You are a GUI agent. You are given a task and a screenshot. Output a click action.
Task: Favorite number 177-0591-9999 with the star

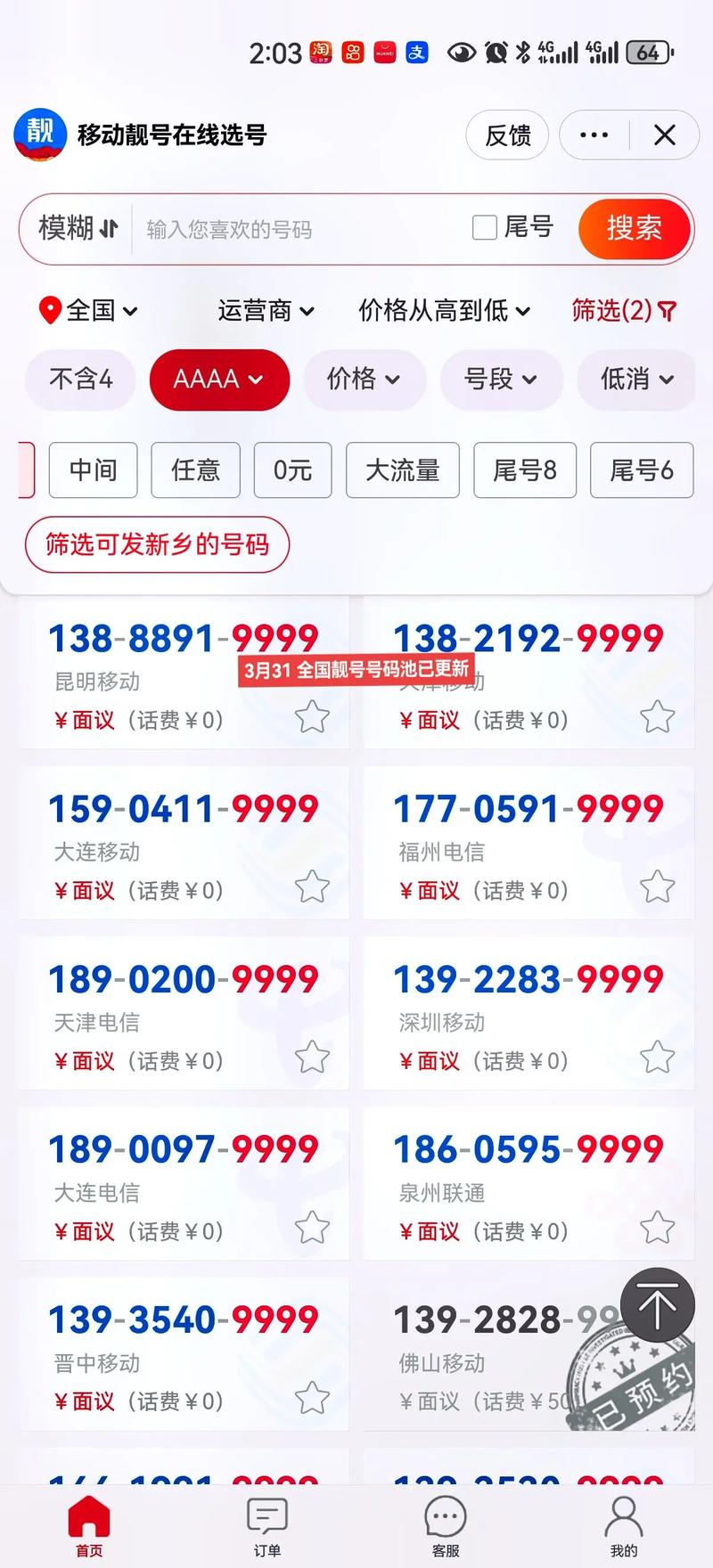pos(657,886)
